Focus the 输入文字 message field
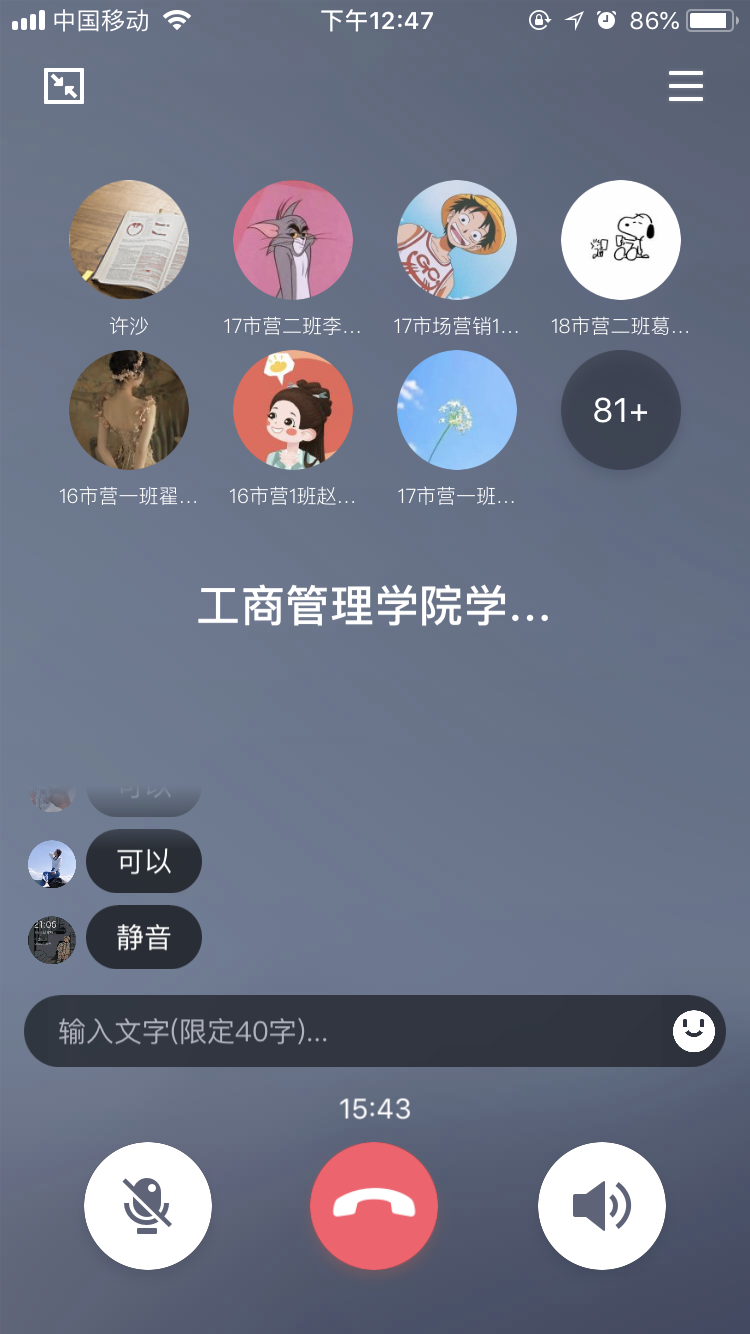 pos(340,1031)
